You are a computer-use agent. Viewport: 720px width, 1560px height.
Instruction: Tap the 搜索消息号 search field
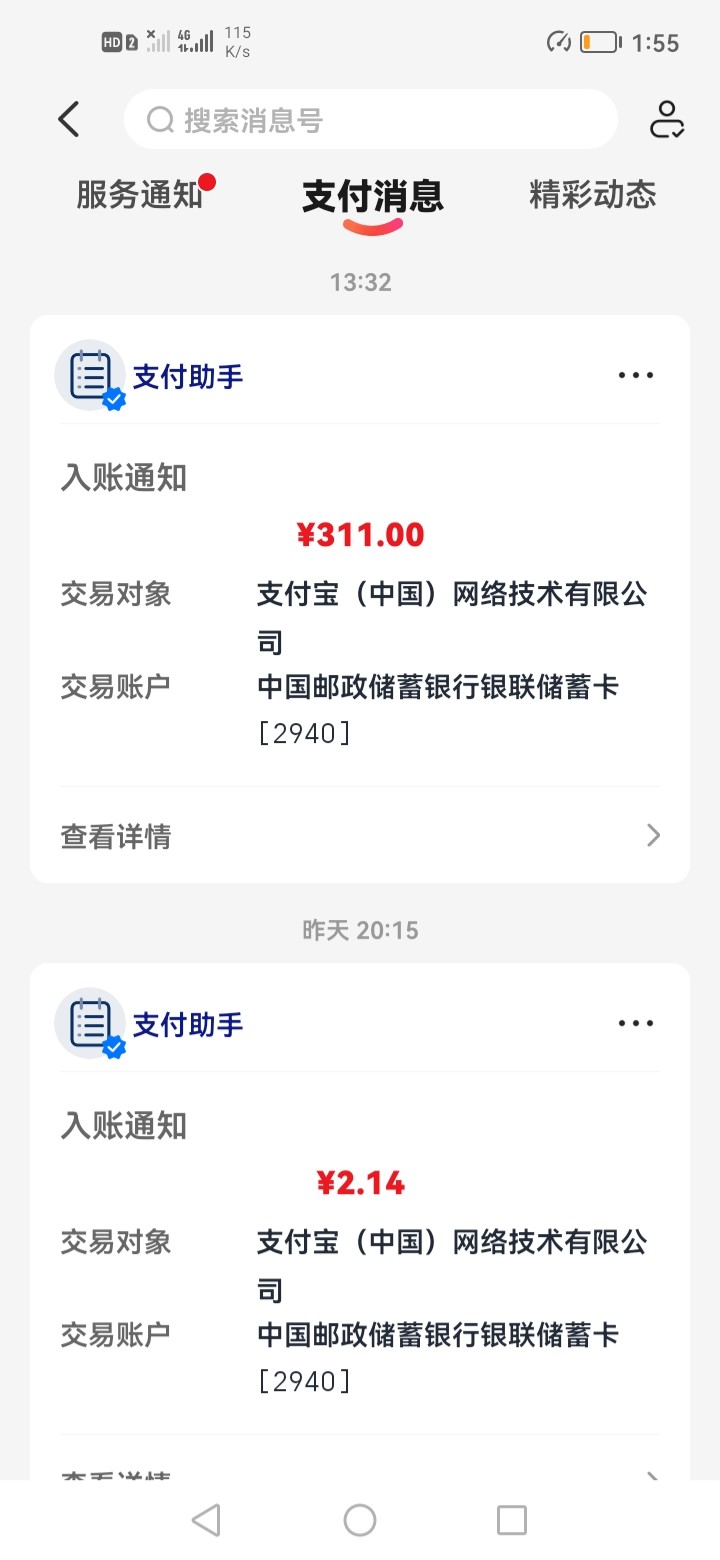(370, 120)
